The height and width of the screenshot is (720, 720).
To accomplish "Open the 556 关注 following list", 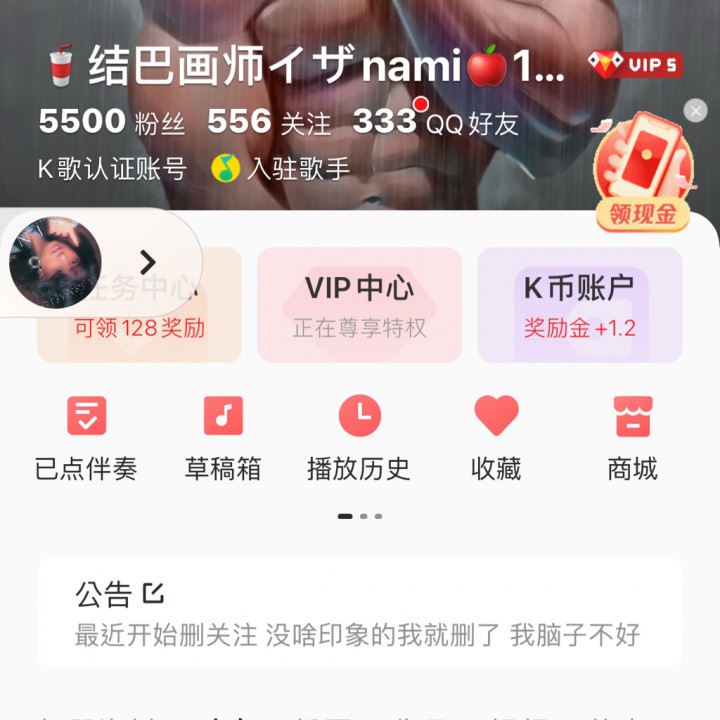I will click(x=269, y=122).
